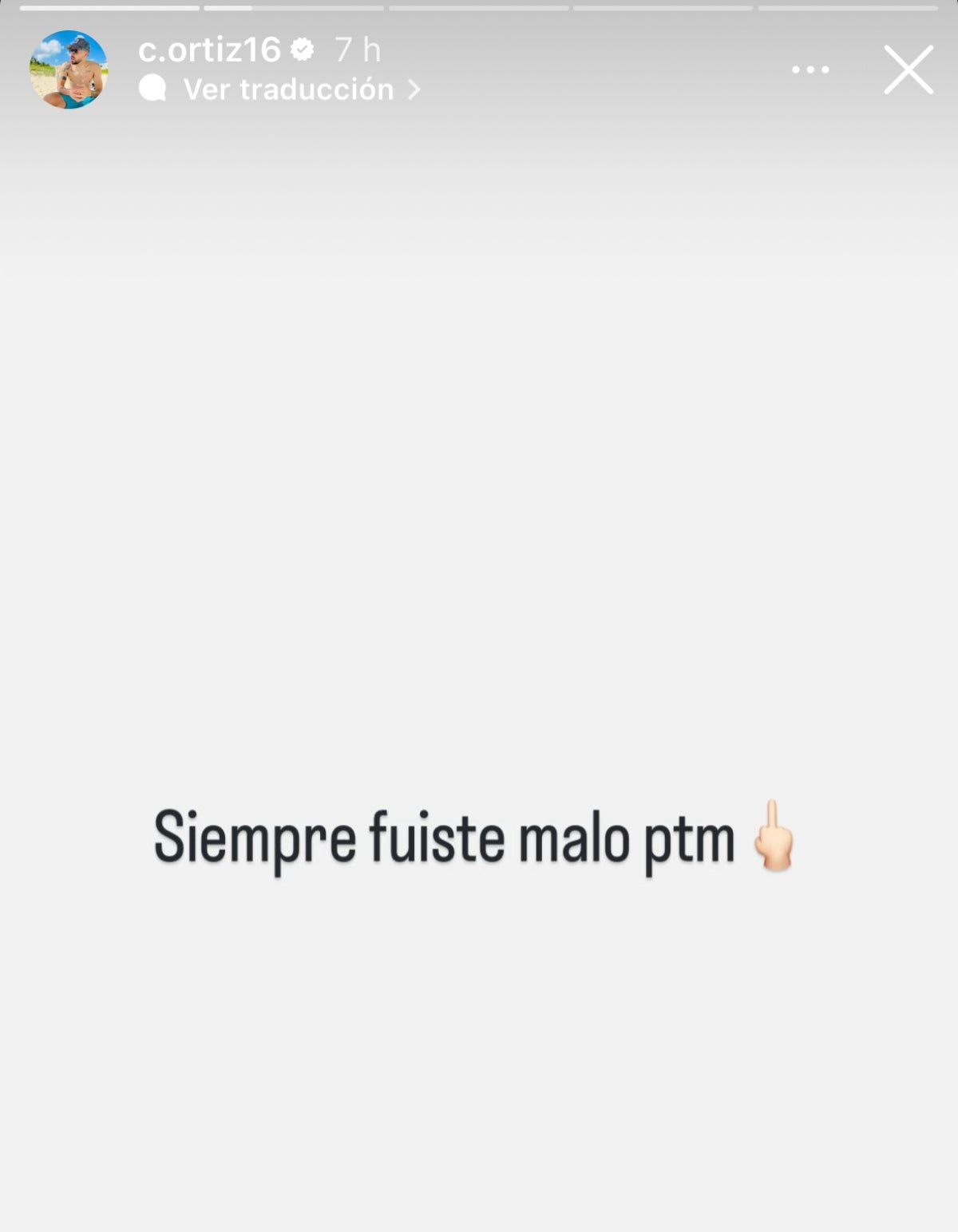
Task: Click the verified badge beside c.ortiz16
Action: coord(302,50)
